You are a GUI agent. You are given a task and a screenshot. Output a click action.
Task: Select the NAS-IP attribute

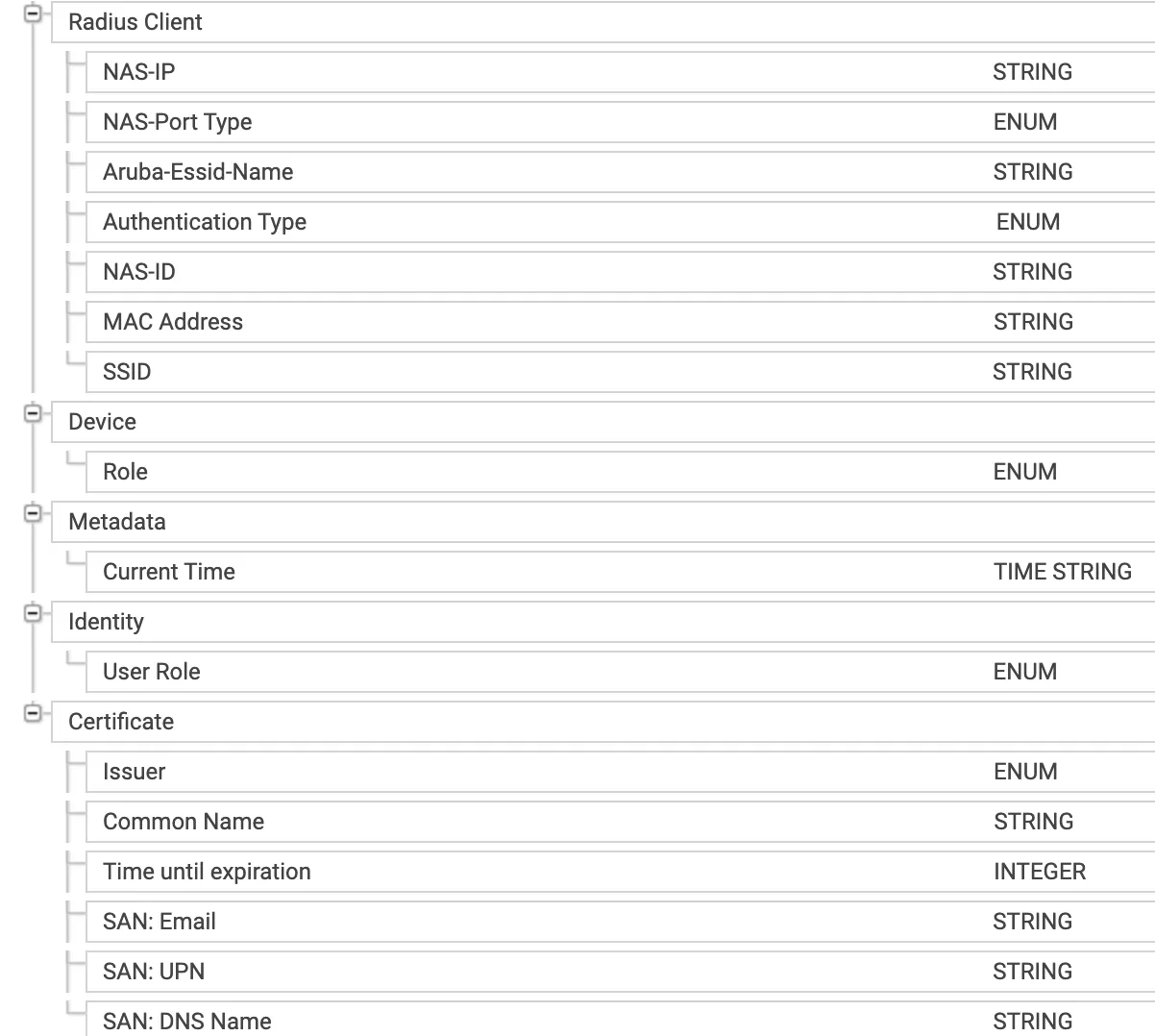pos(139,72)
